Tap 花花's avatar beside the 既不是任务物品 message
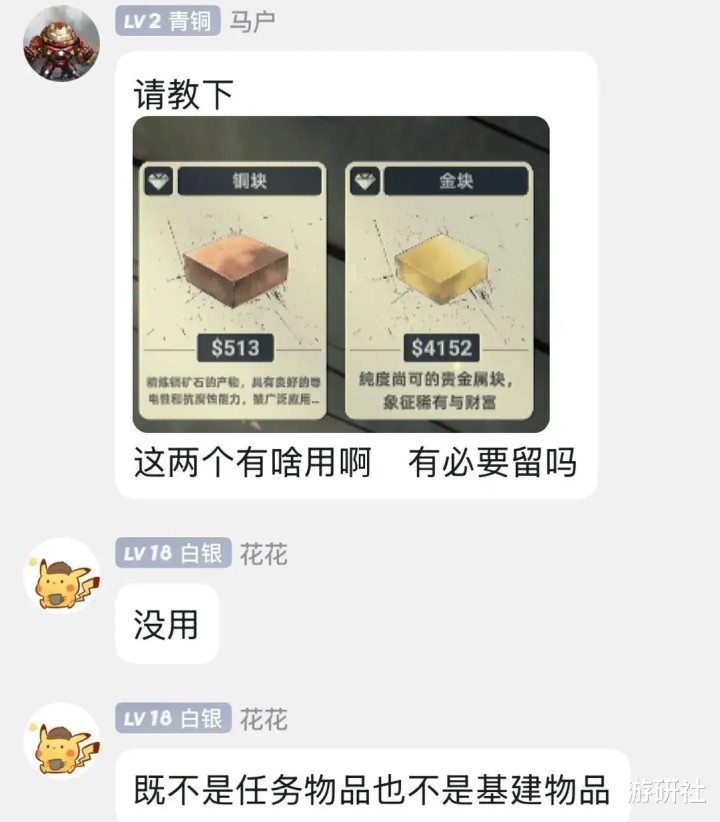This screenshot has height=822, width=720. point(61,741)
